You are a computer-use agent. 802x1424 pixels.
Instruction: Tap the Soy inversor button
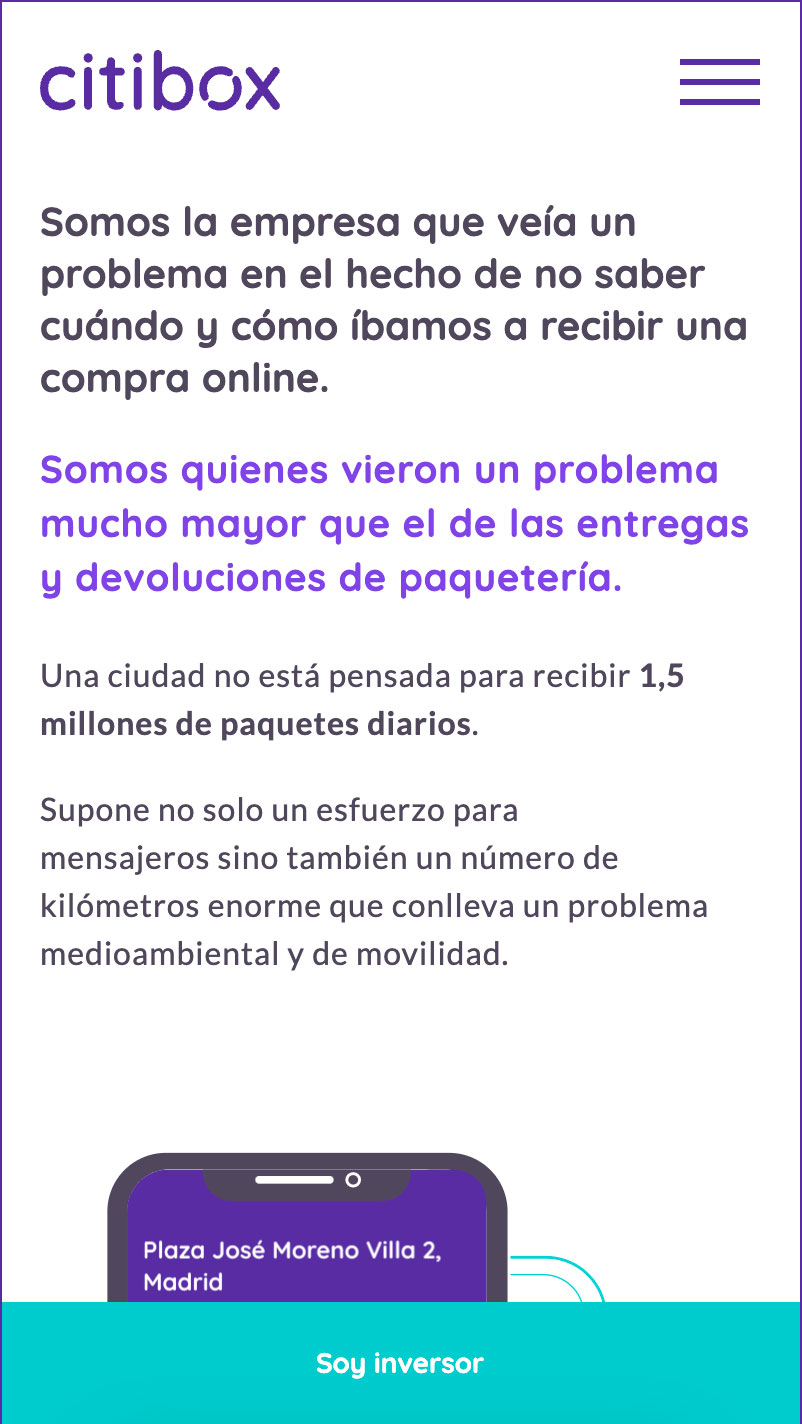pos(400,1362)
